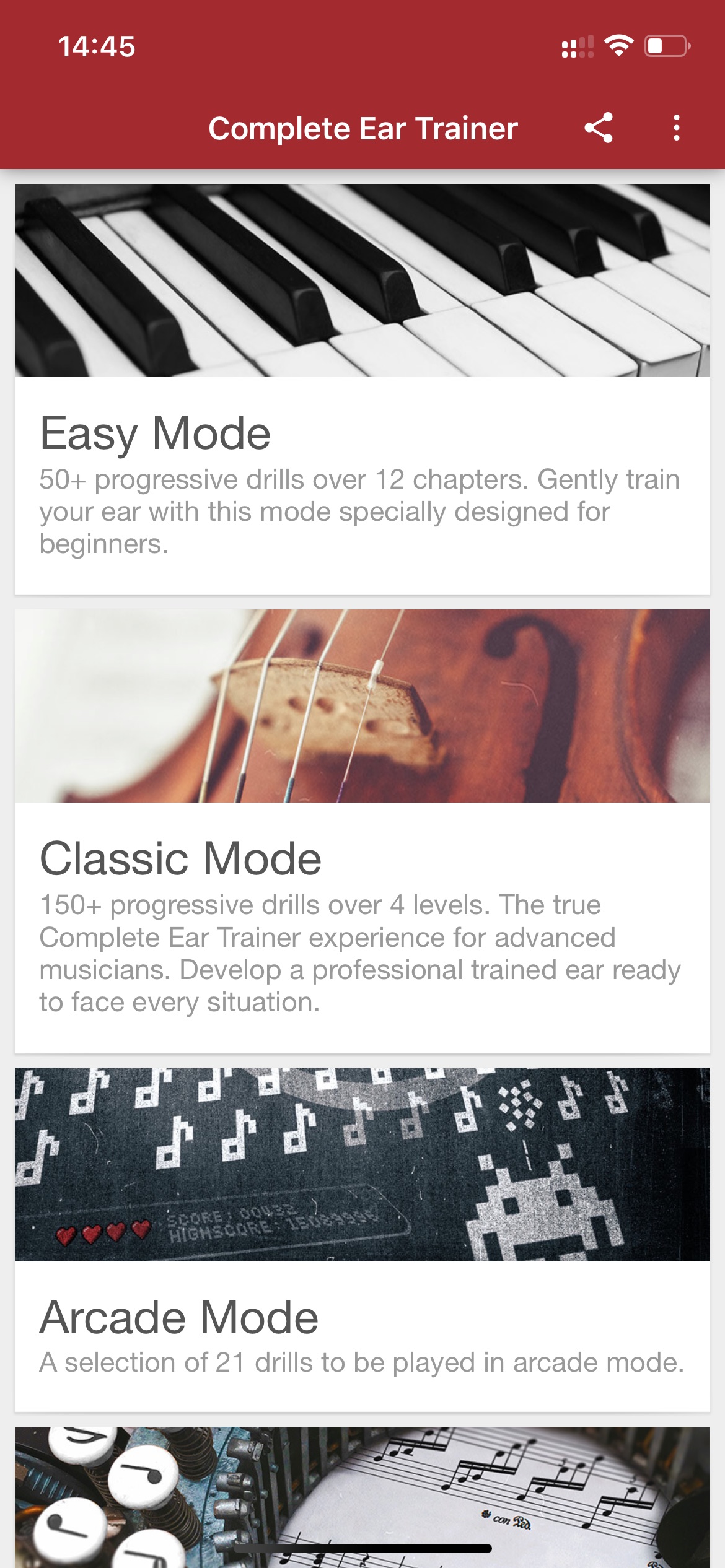The height and width of the screenshot is (1568, 725).
Task: Select the Classic Mode card
Action: (362, 831)
